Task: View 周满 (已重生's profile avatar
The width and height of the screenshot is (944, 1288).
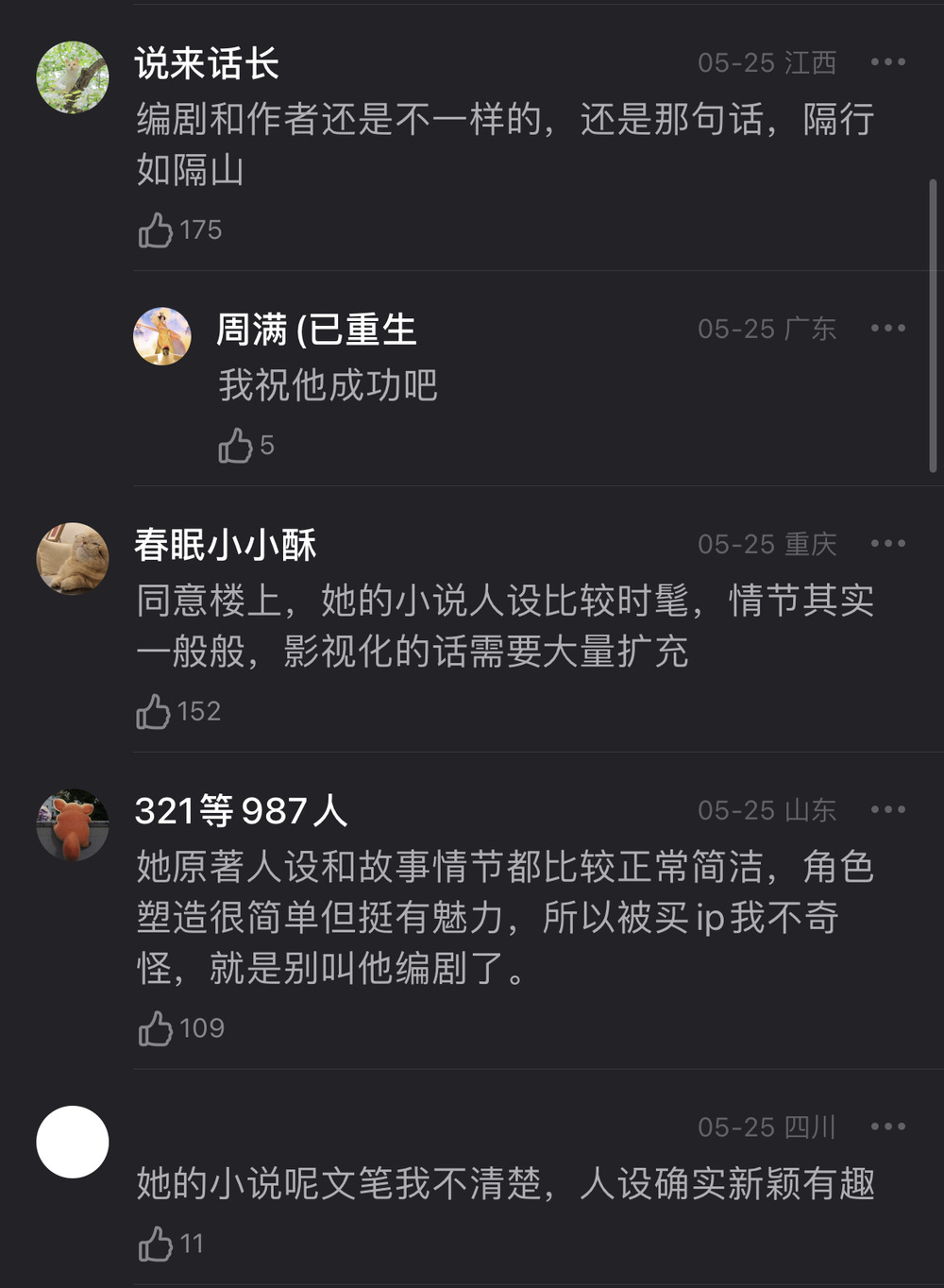Action: click(162, 336)
